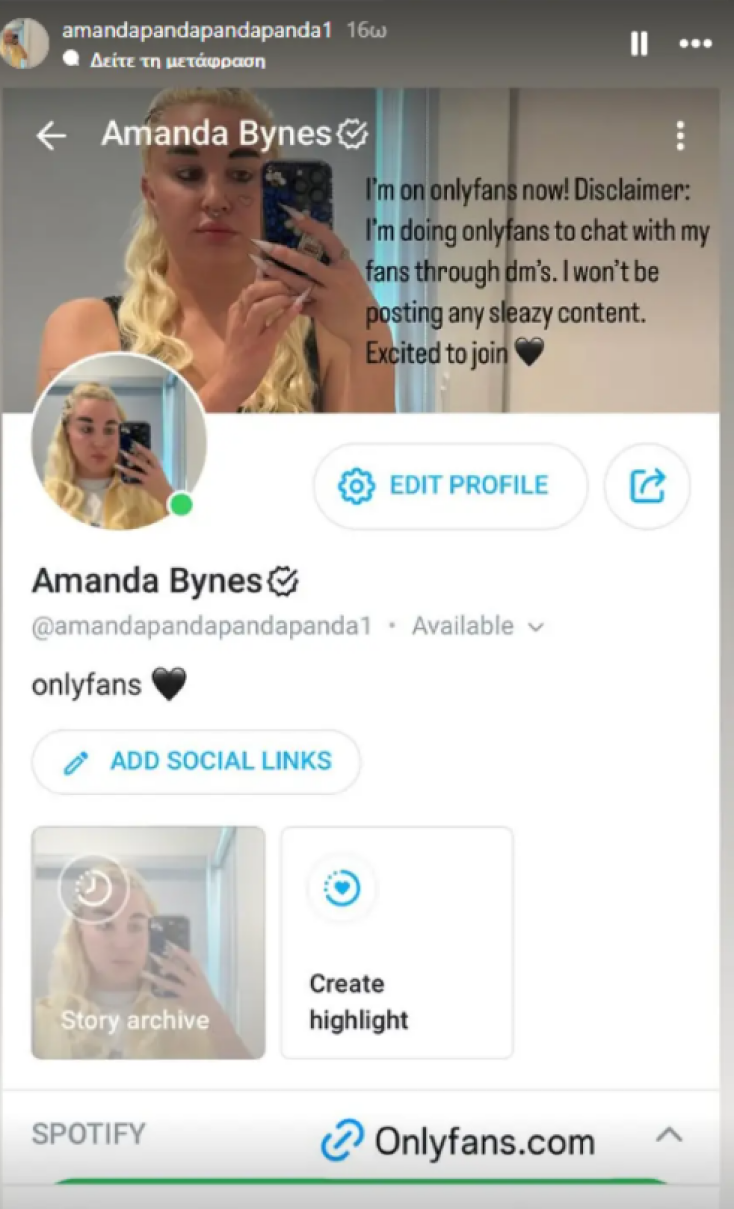Open the Onlyfans.com link
Viewport: 734px width, 1209px height.
coord(485,1140)
